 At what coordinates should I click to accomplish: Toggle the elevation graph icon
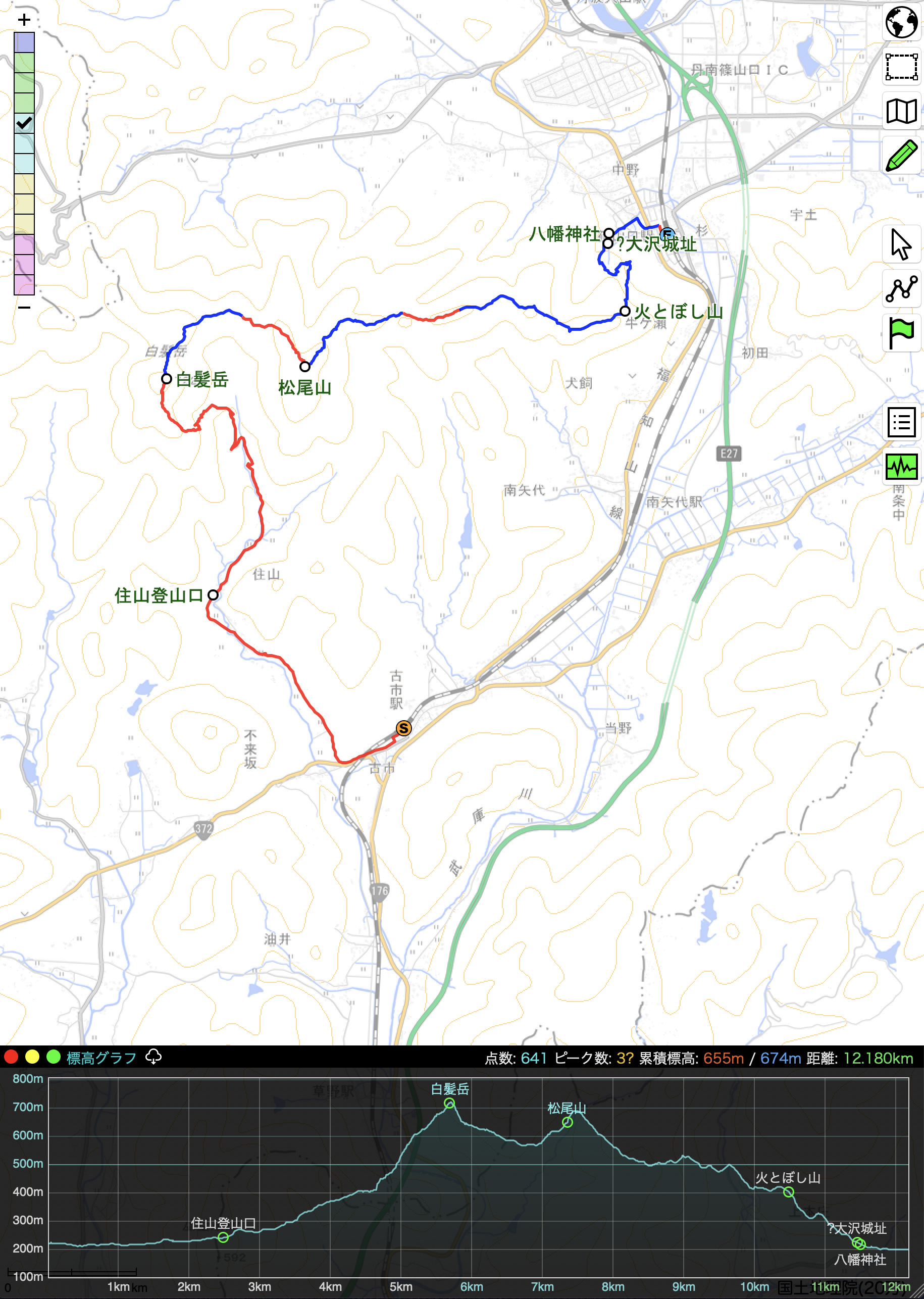coord(901,467)
